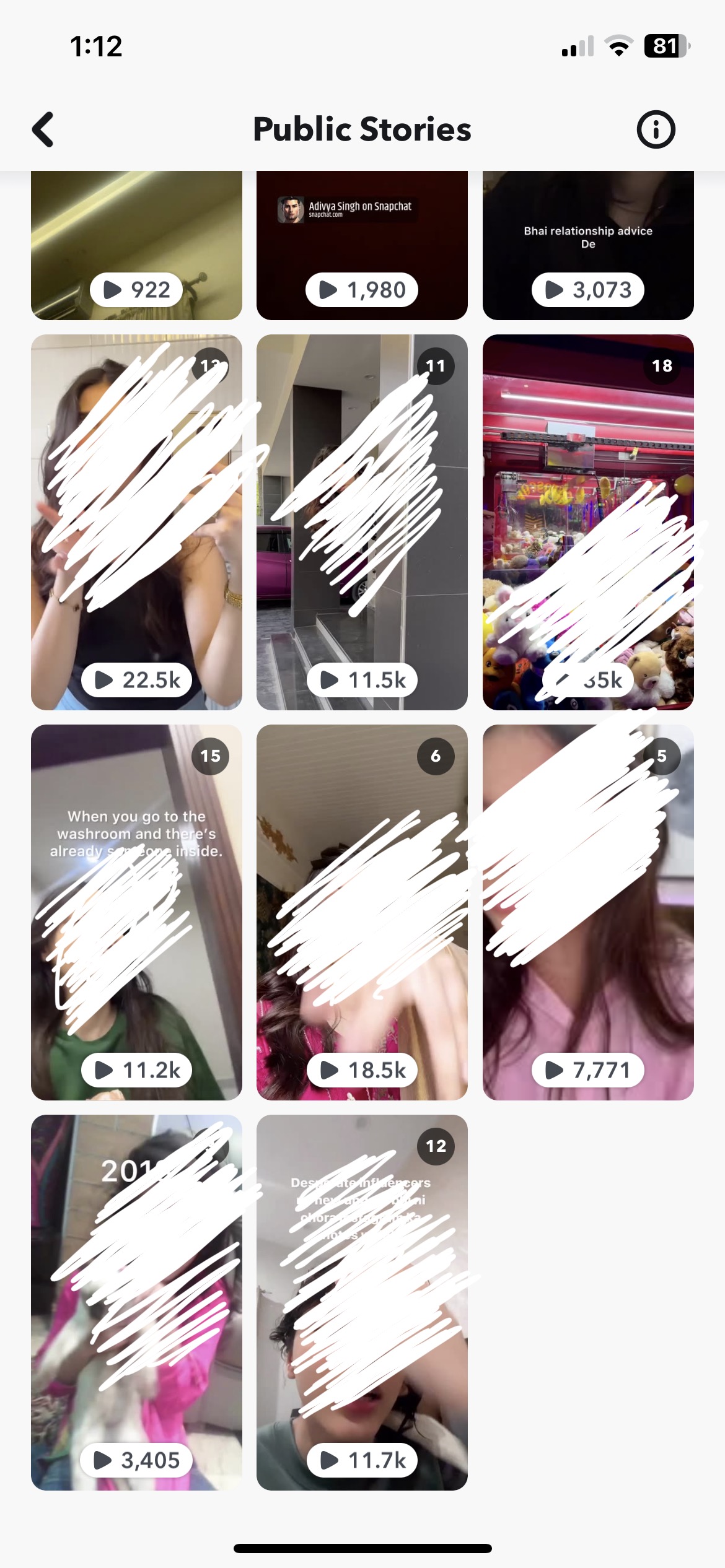Open the story with 22.5k views

pyautogui.click(x=136, y=522)
